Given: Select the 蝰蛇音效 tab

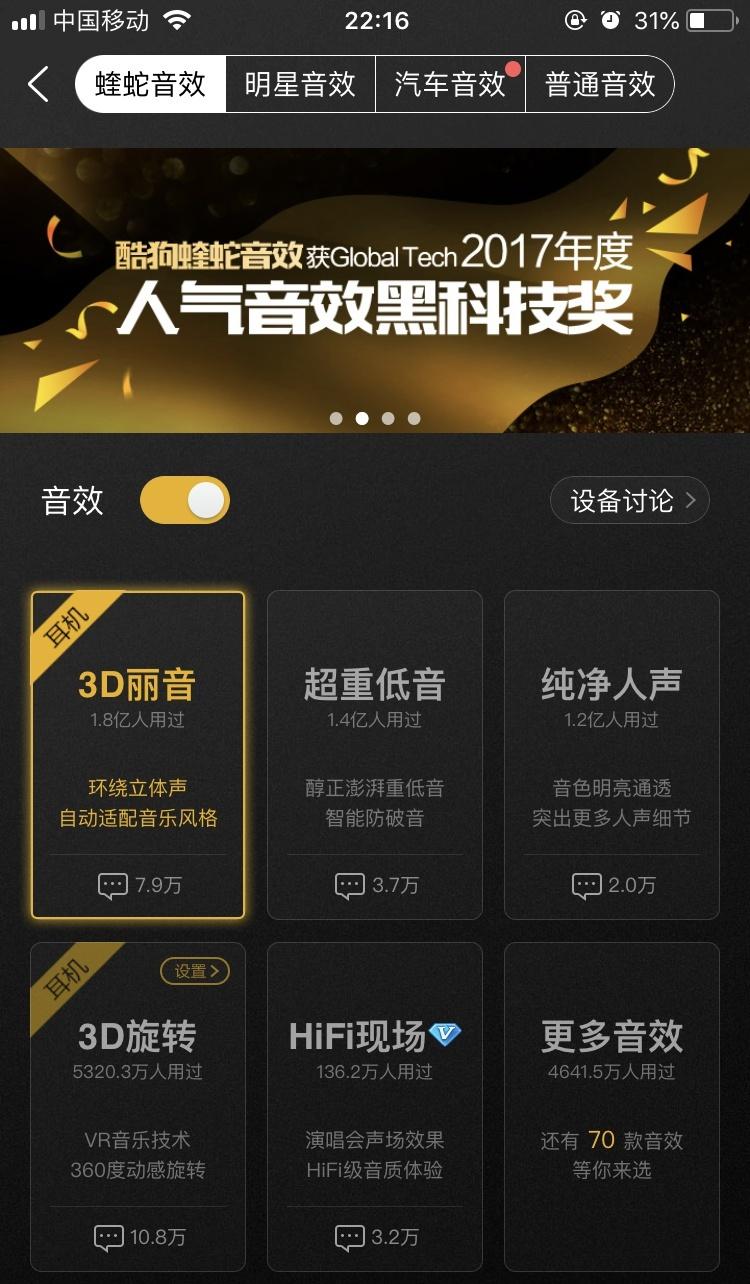Looking at the screenshot, I should tap(151, 85).
